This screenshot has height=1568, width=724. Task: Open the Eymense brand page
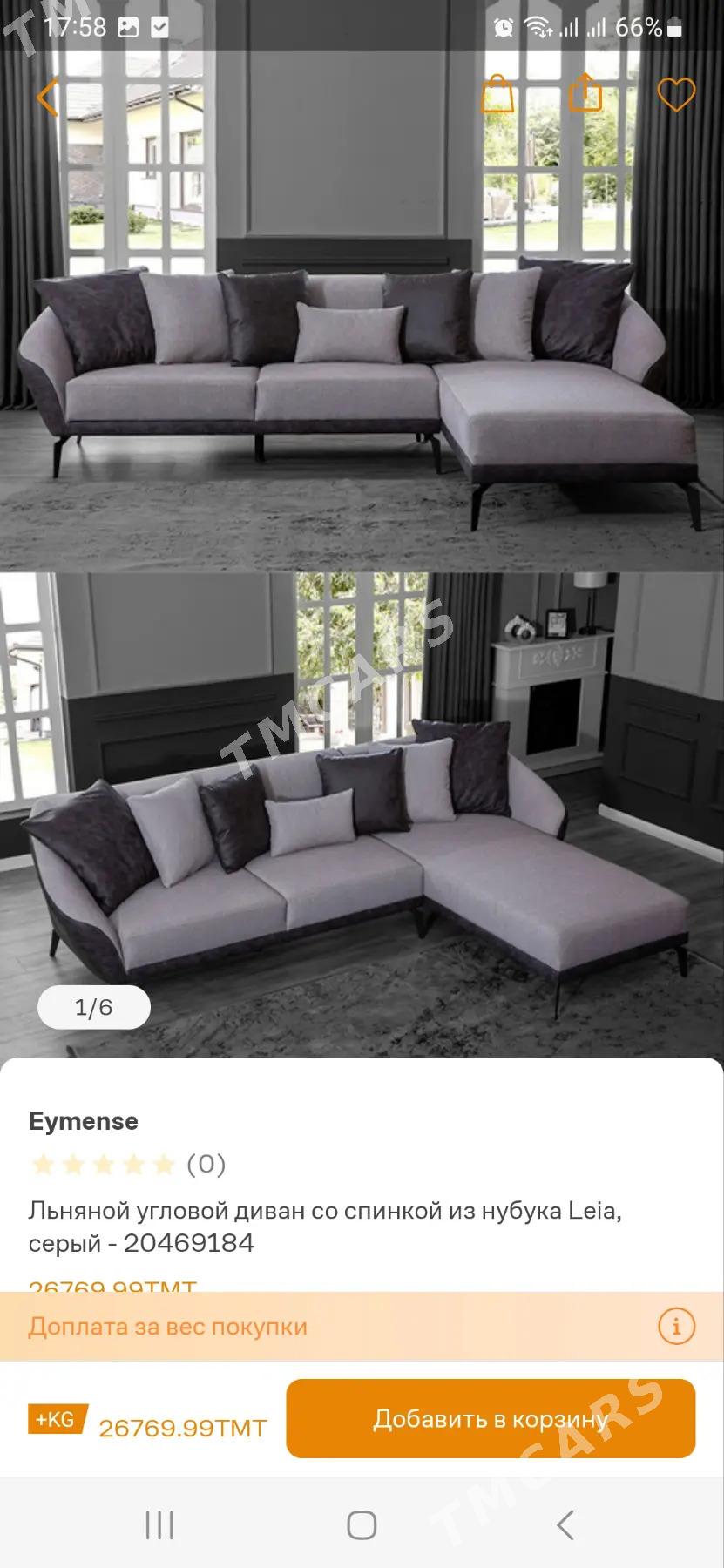[84, 1121]
